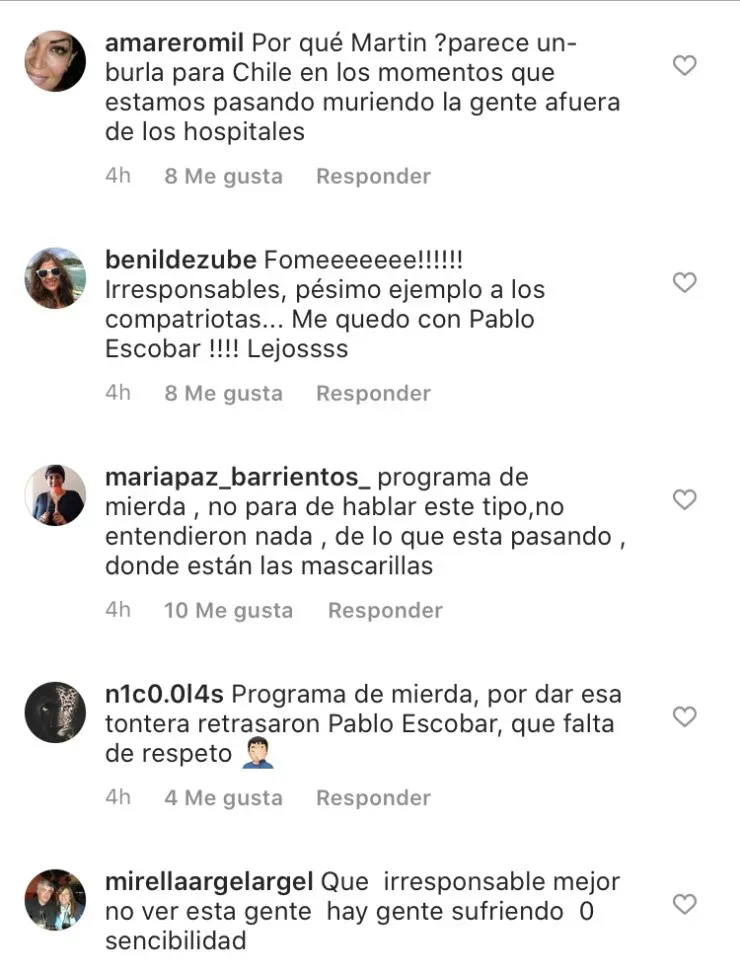740x973 pixels.
Task: Like n1c0.0l4s's comment
Action: tap(684, 716)
